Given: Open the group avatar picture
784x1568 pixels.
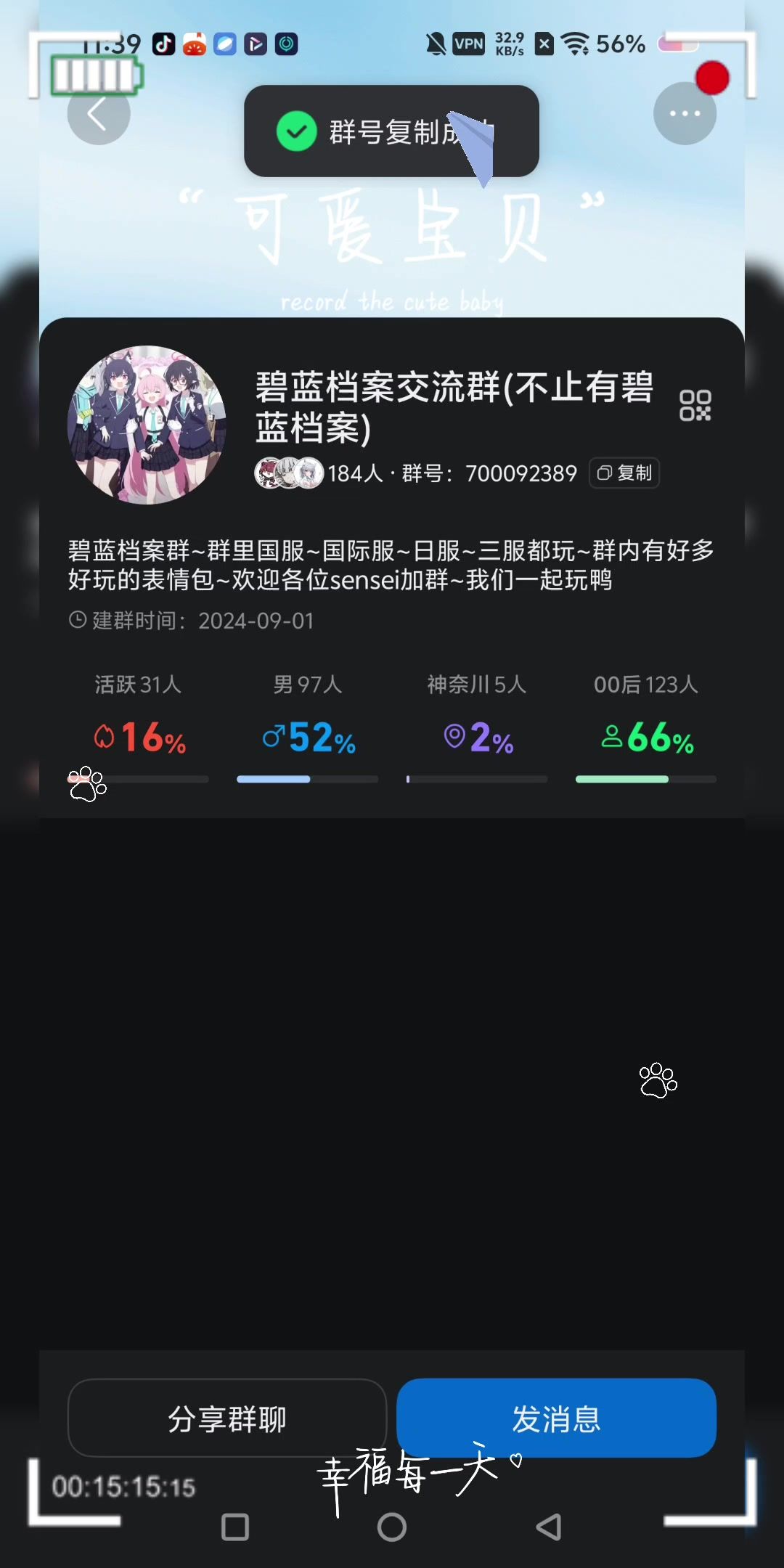Looking at the screenshot, I should pyautogui.click(x=147, y=425).
